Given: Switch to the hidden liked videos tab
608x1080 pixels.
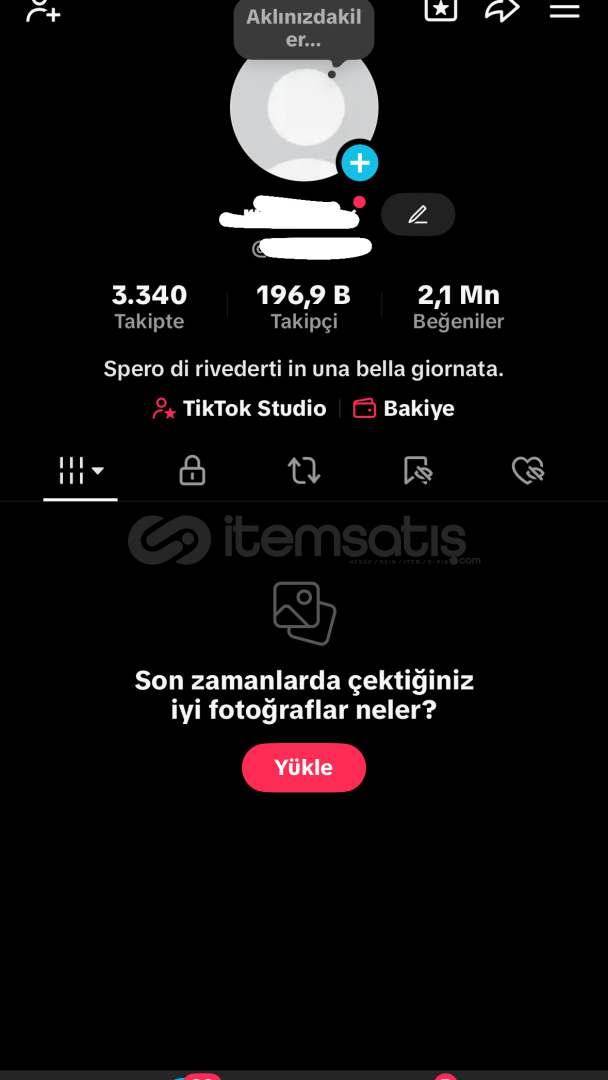Looking at the screenshot, I should 527,470.
